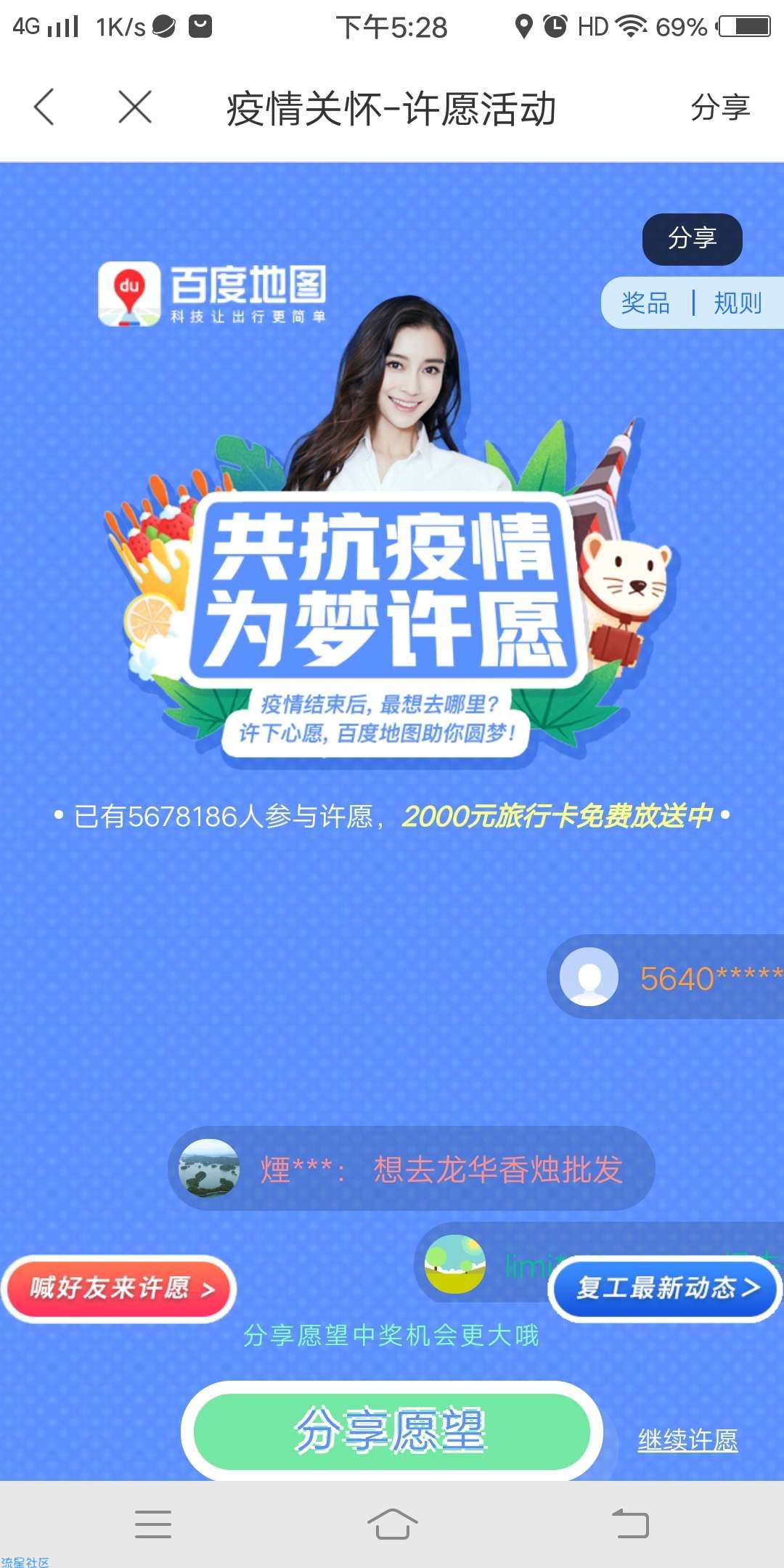Viewport: 784px width, 1568px height.
Task: Tap the system back button
Action: click(x=630, y=1524)
